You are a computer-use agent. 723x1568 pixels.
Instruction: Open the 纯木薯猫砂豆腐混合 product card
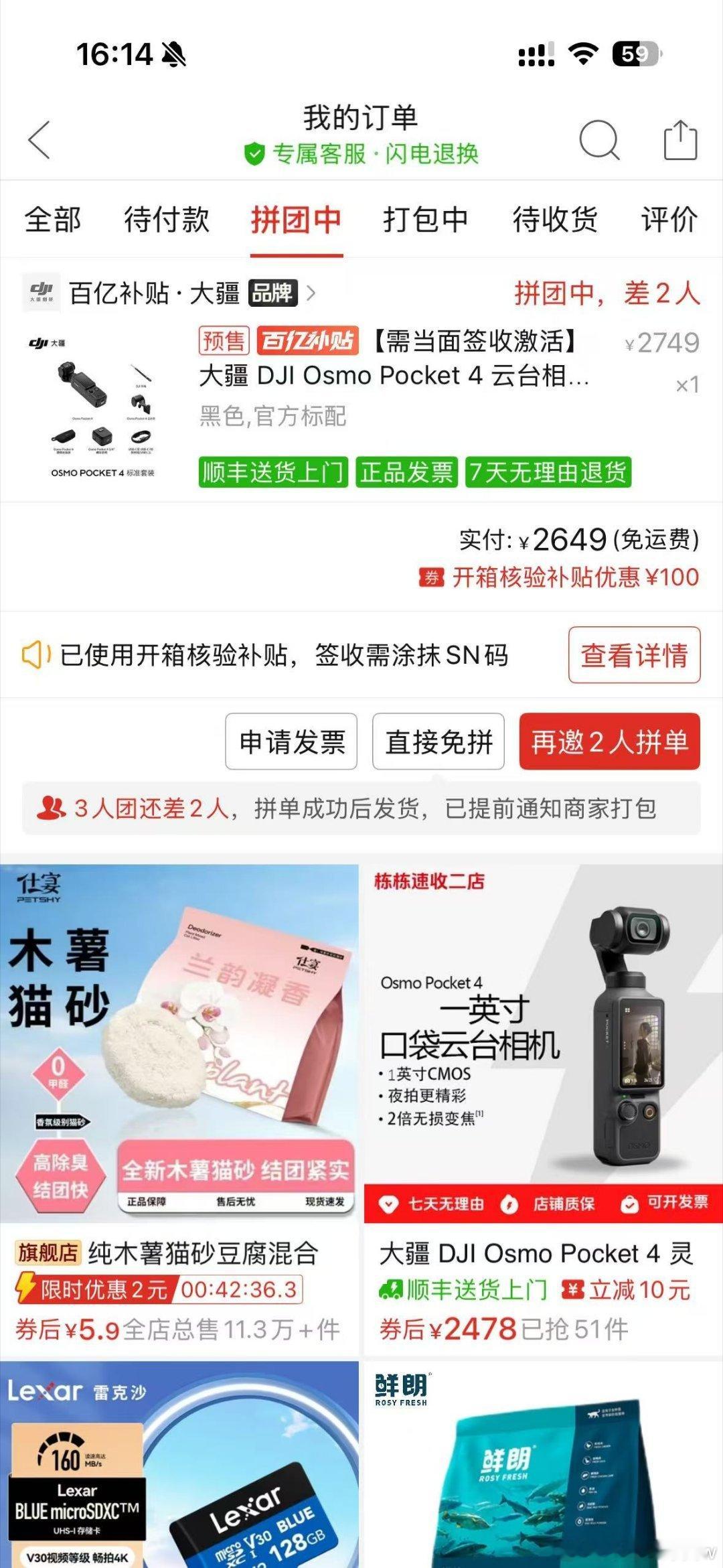179,1110
